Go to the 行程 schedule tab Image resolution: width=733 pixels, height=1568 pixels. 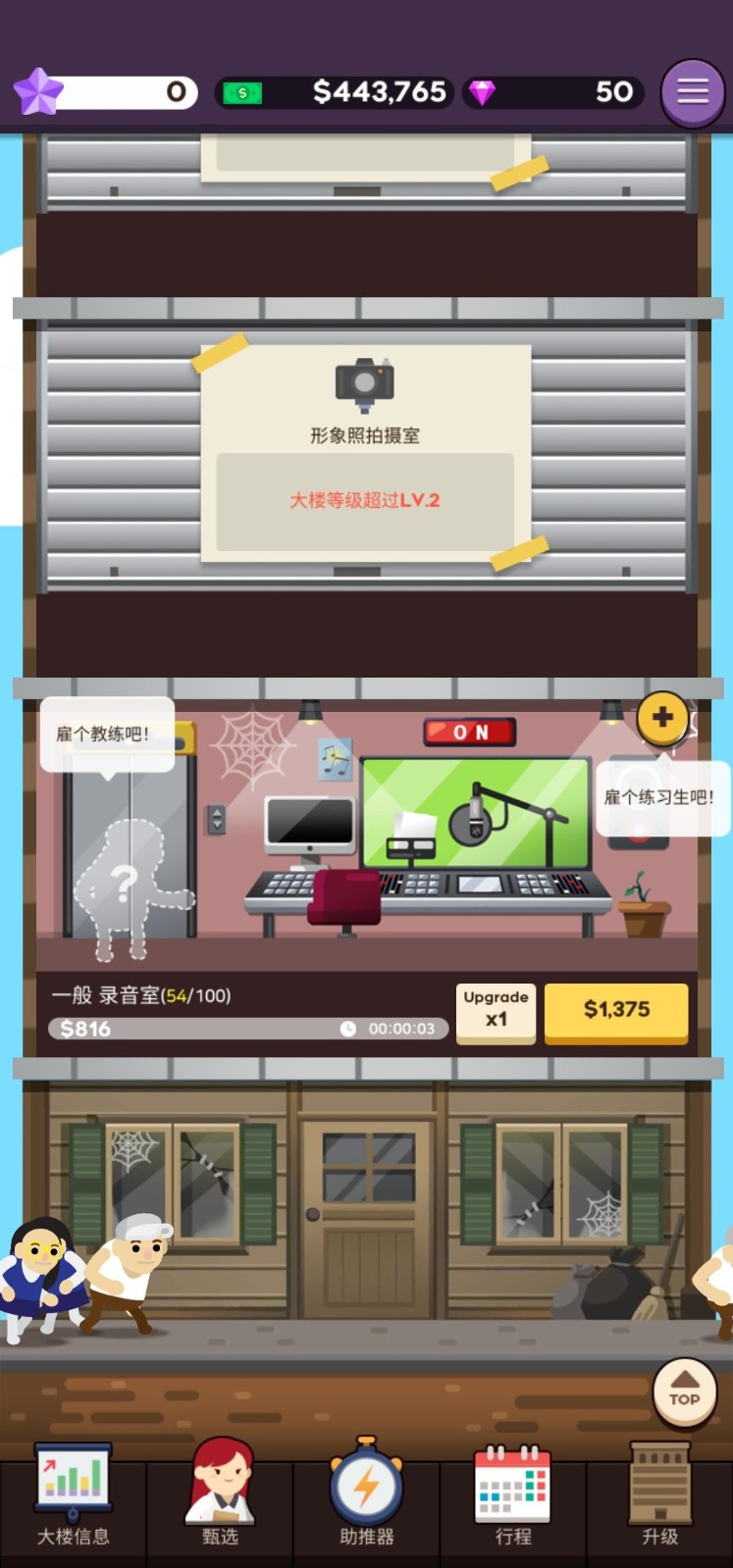(x=513, y=1496)
